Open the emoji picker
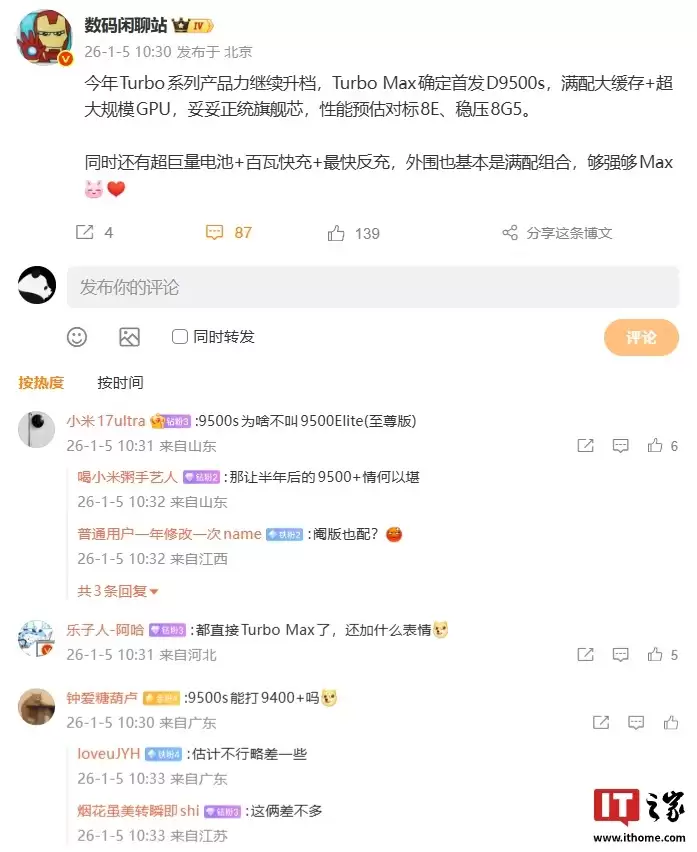Screen dimensions: 697x852 [77, 337]
